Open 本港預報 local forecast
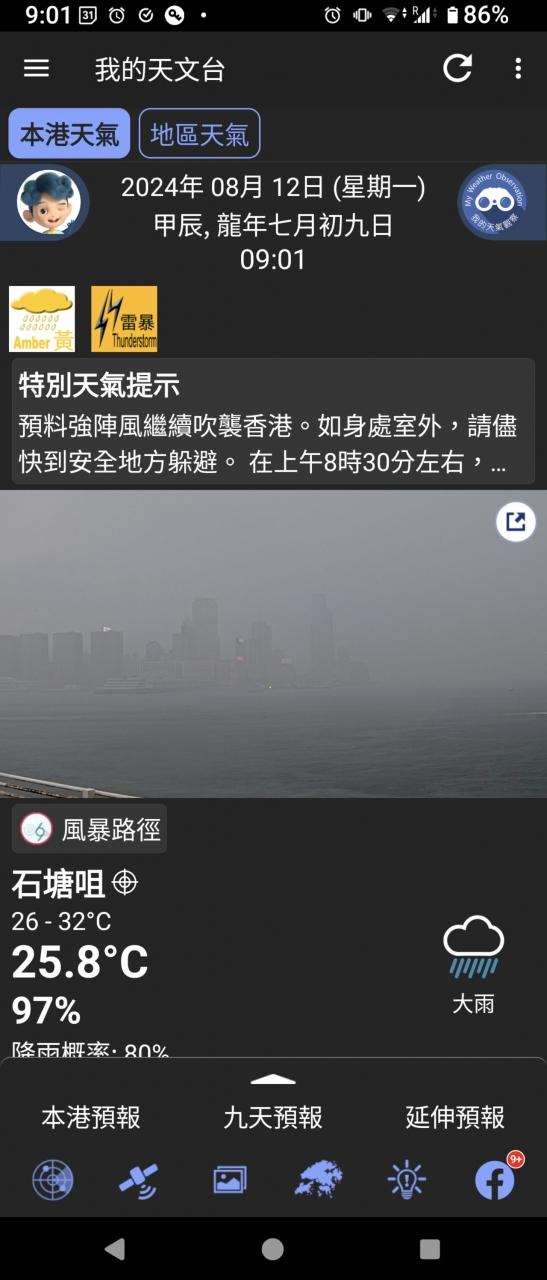 (91, 1117)
